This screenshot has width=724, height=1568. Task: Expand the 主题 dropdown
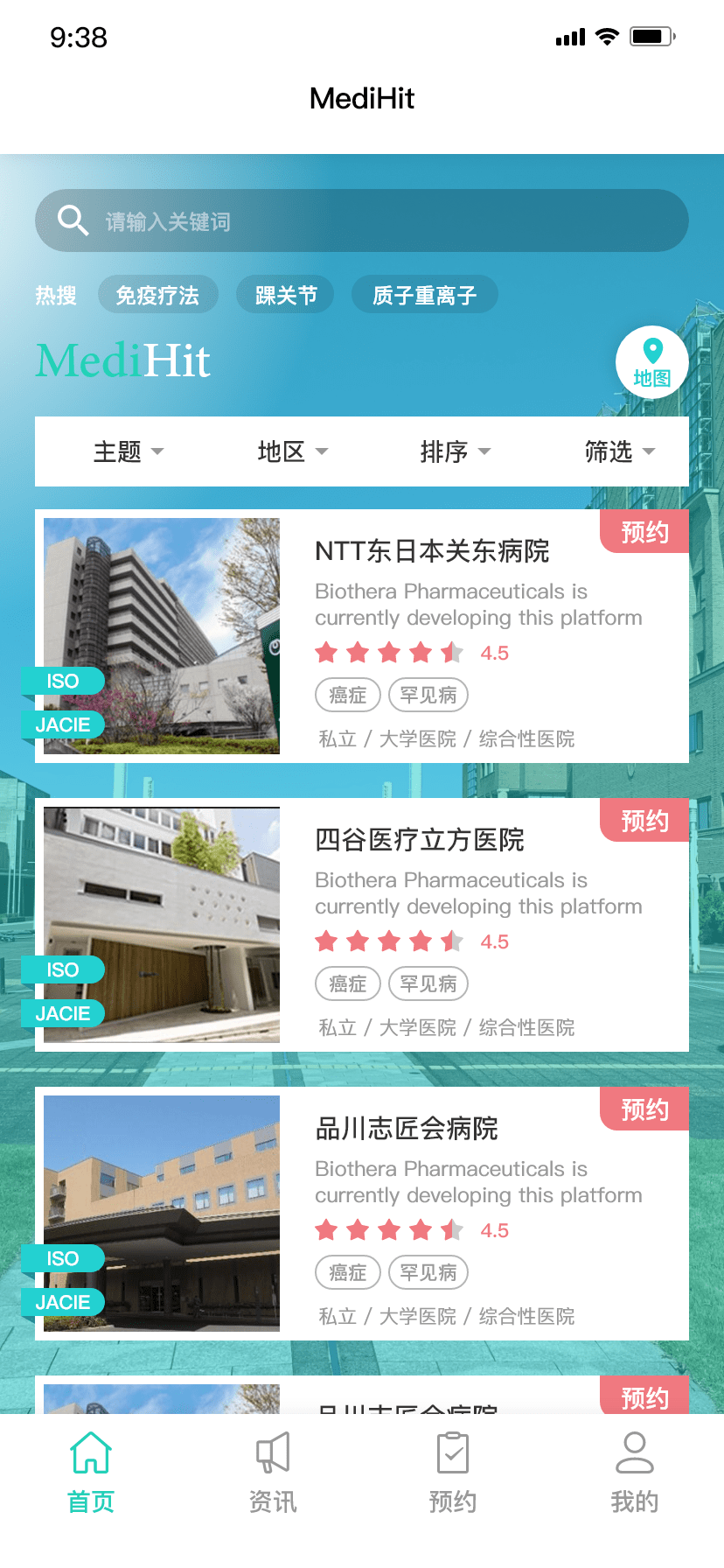click(x=129, y=451)
